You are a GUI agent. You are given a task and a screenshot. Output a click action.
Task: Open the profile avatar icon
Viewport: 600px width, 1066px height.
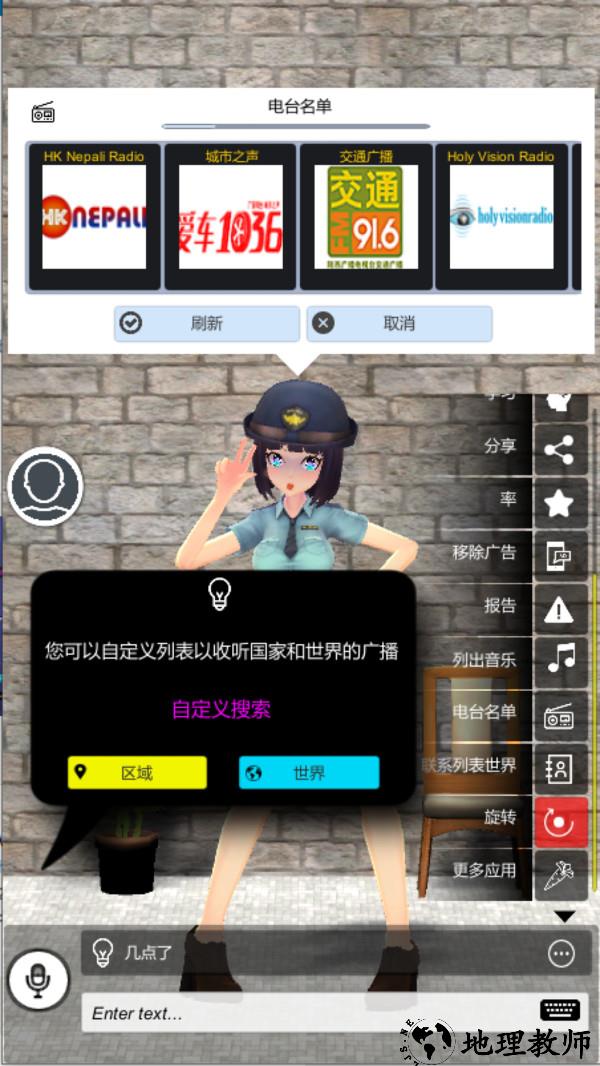click(44, 486)
